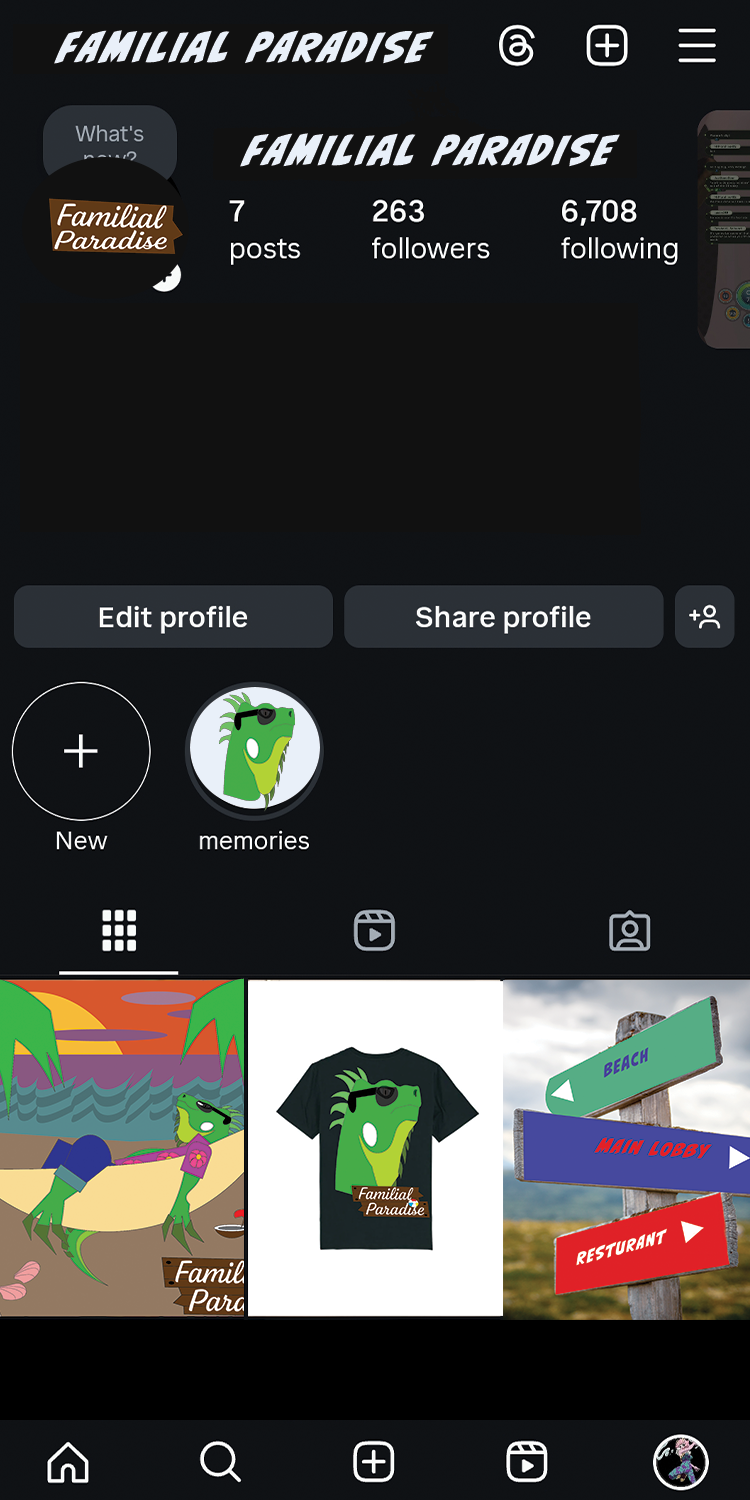Open the signpost Beach post
Screen dimensions: 750x1500
coord(627,1148)
